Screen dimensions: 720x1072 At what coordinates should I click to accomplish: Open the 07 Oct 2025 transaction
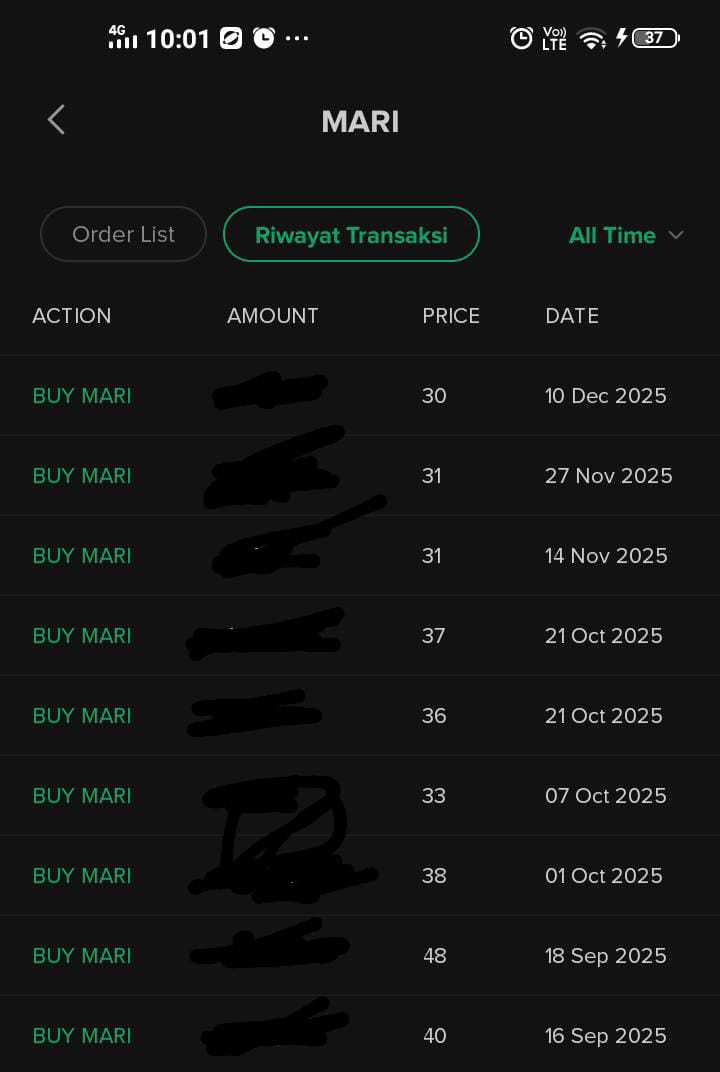coord(360,796)
